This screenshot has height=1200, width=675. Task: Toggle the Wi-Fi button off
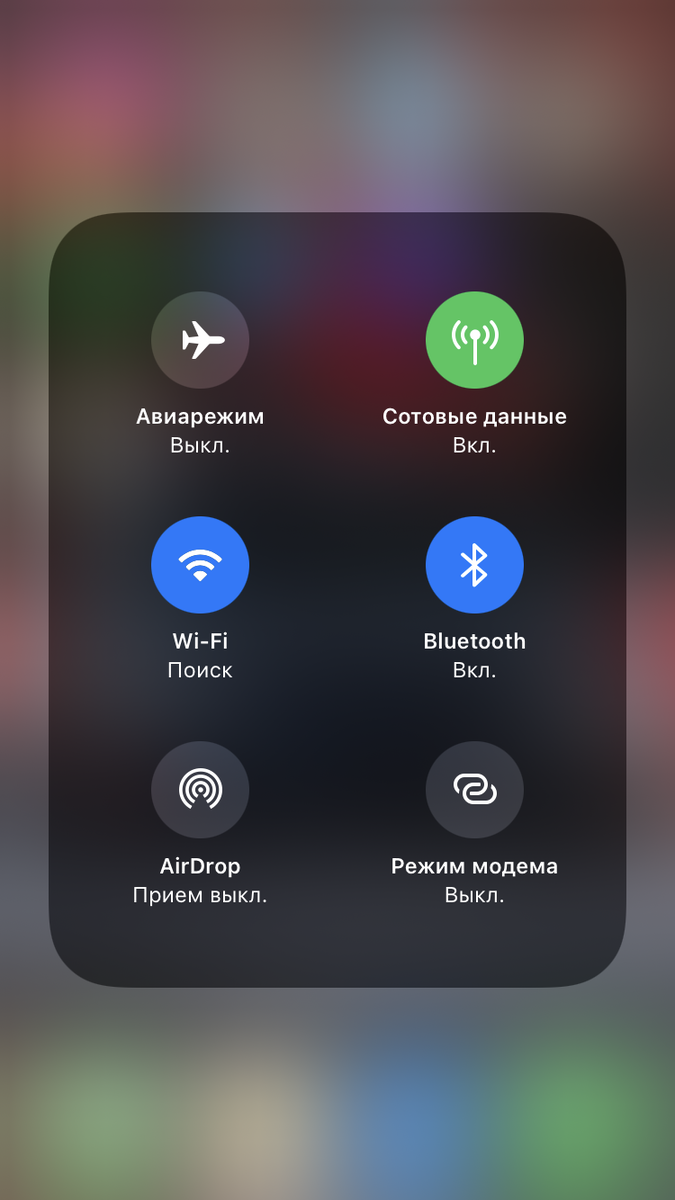200,565
